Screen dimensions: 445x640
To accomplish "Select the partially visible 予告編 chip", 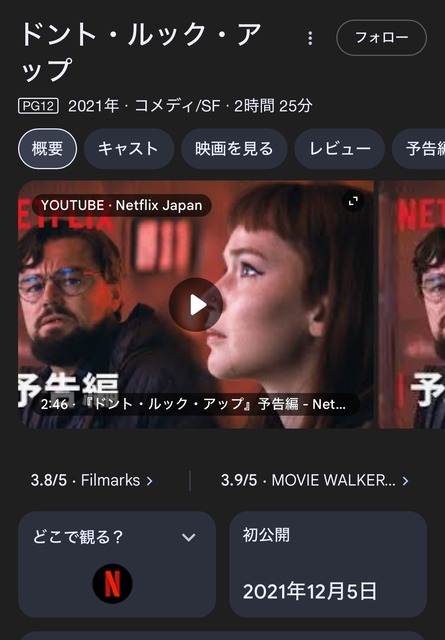I will [x=418, y=149].
